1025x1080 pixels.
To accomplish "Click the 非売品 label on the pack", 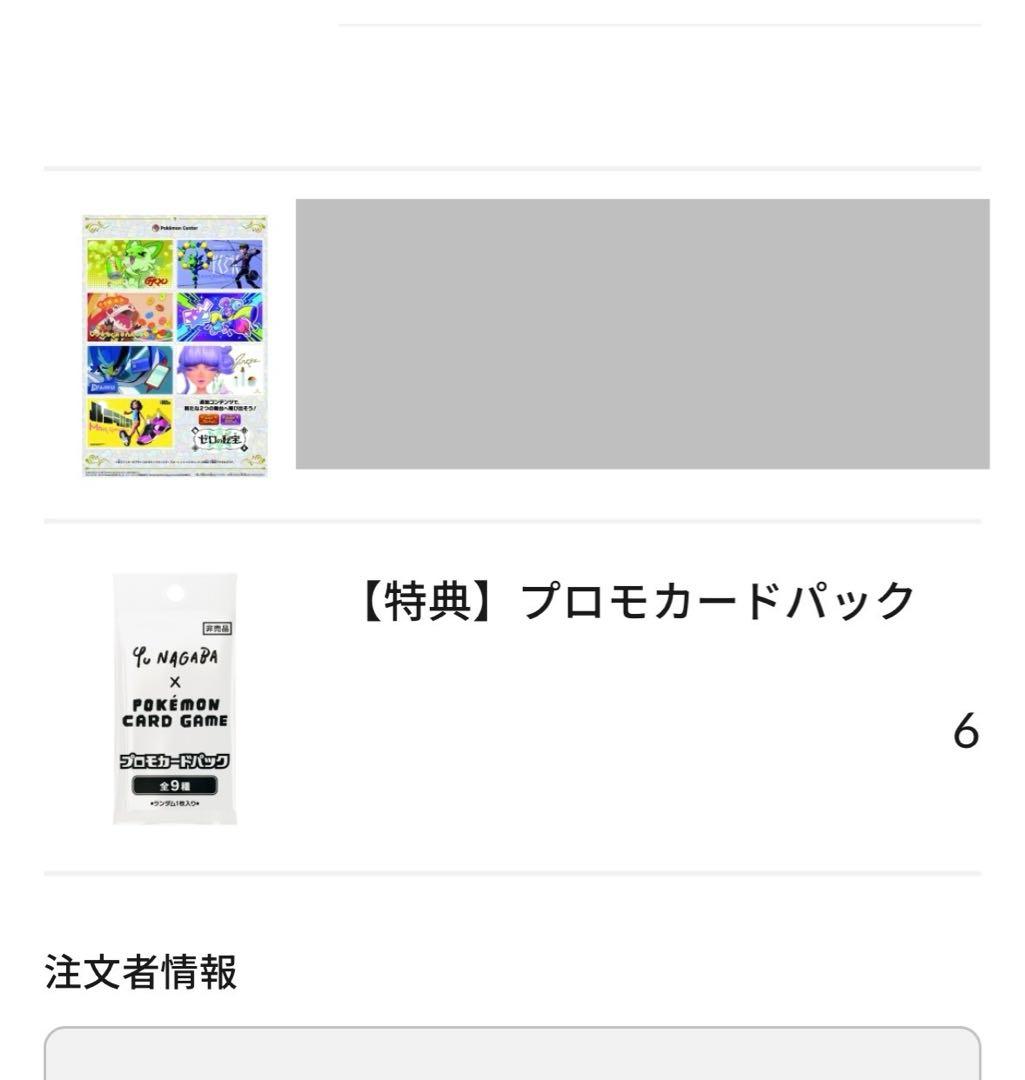I will click(217, 628).
